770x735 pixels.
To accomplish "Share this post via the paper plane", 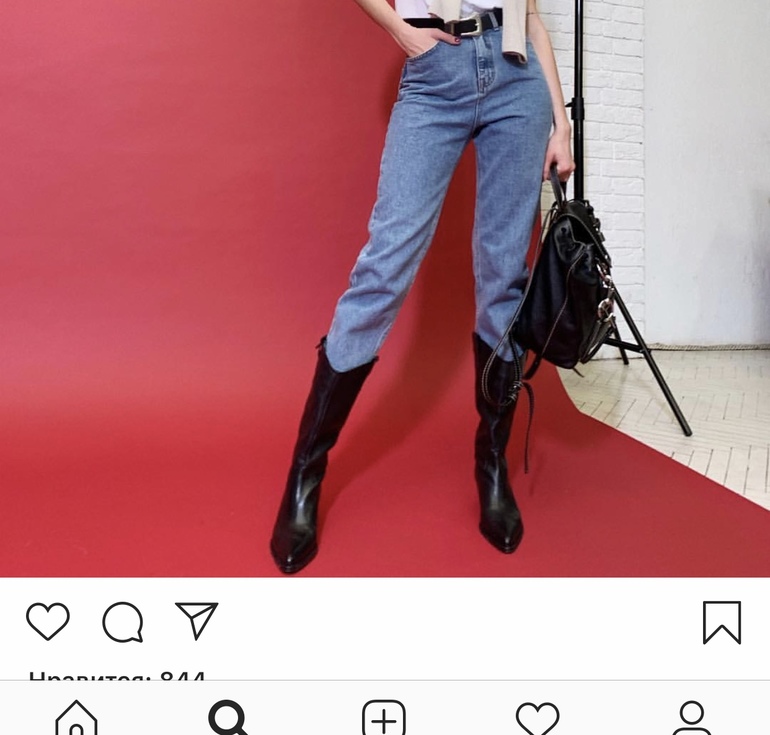I will pyautogui.click(x=197, y=620).
